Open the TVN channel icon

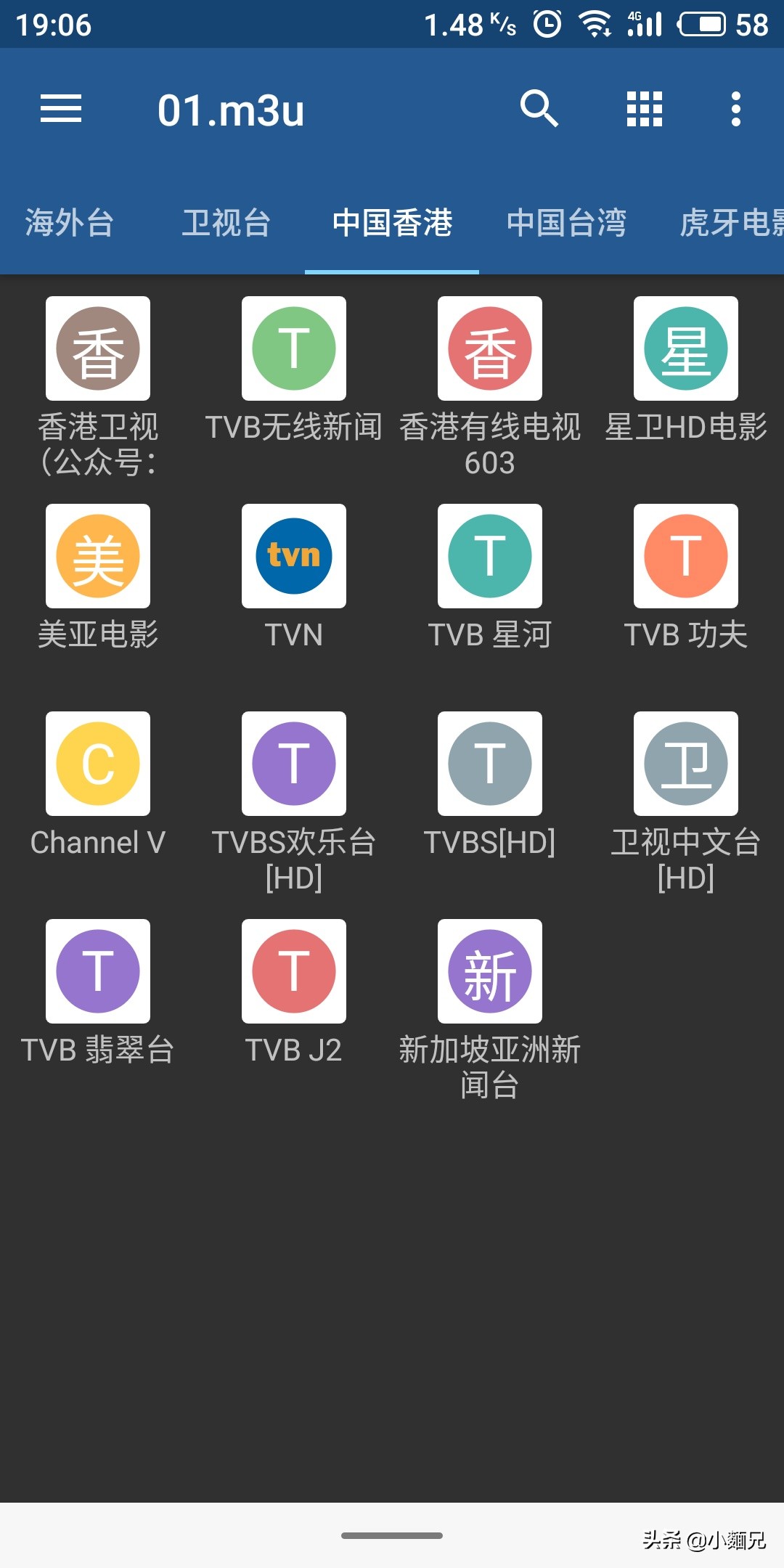click(293, 556)
